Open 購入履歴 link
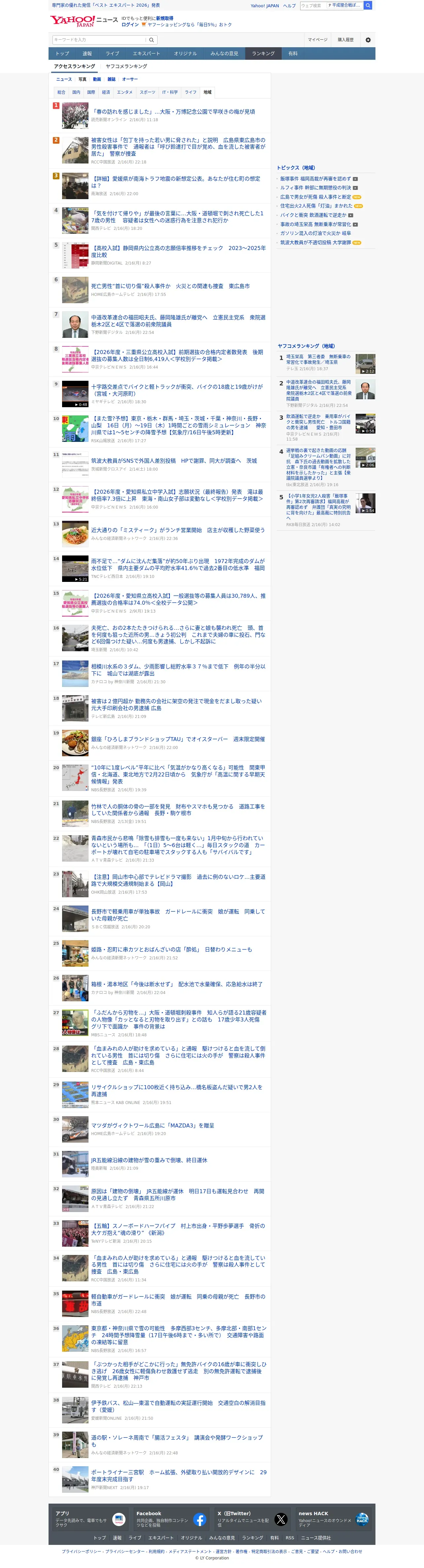The height and width of the screenshot is (1568, 424). click(x=345, y=40)
